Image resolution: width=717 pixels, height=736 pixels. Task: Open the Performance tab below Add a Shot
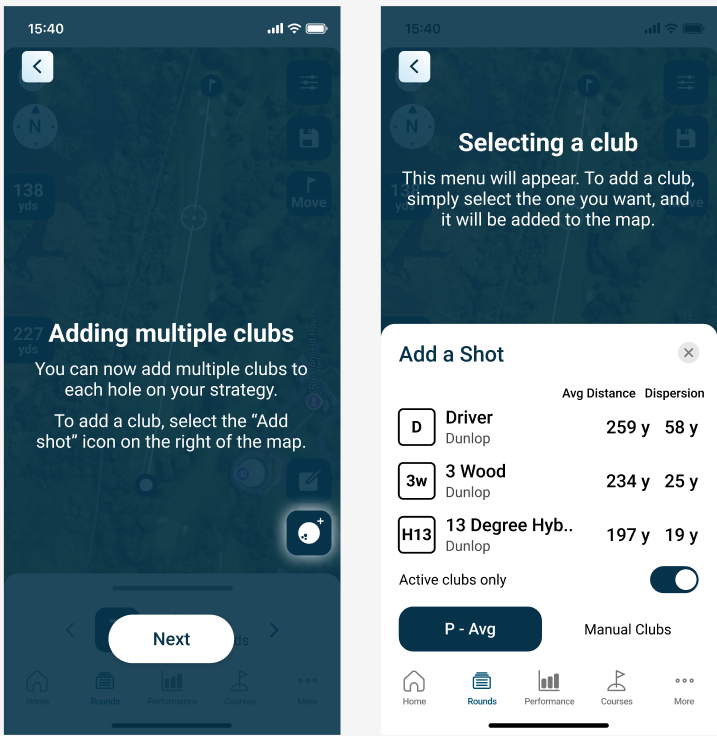[549, 688]
